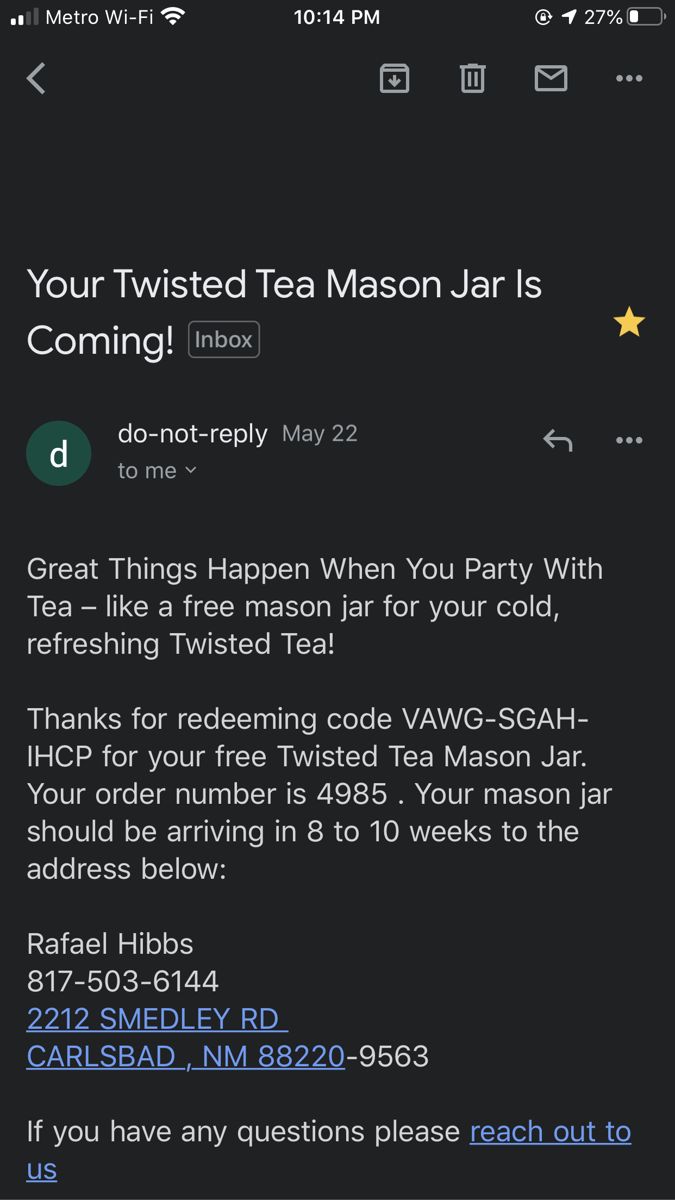Expand the 'to me' recipient details

157,470
